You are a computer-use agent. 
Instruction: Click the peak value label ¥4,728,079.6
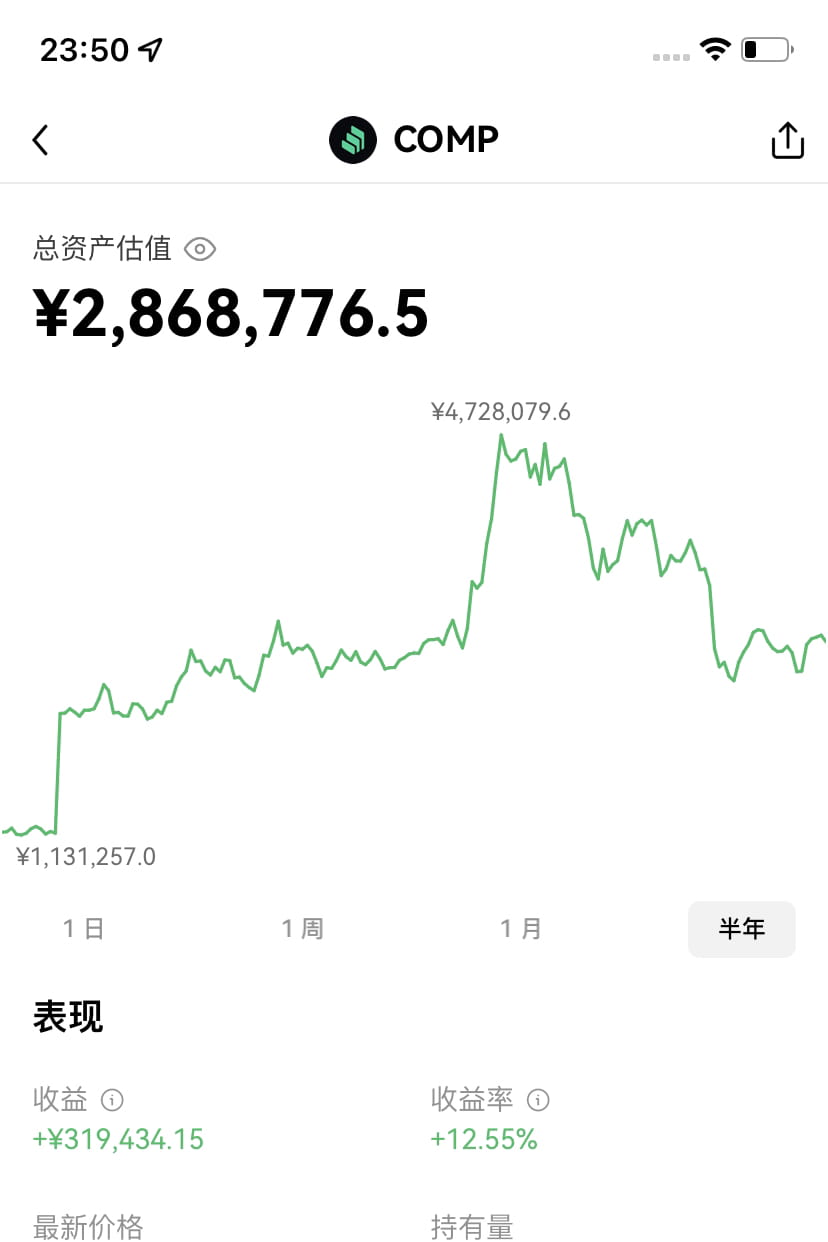500,411
